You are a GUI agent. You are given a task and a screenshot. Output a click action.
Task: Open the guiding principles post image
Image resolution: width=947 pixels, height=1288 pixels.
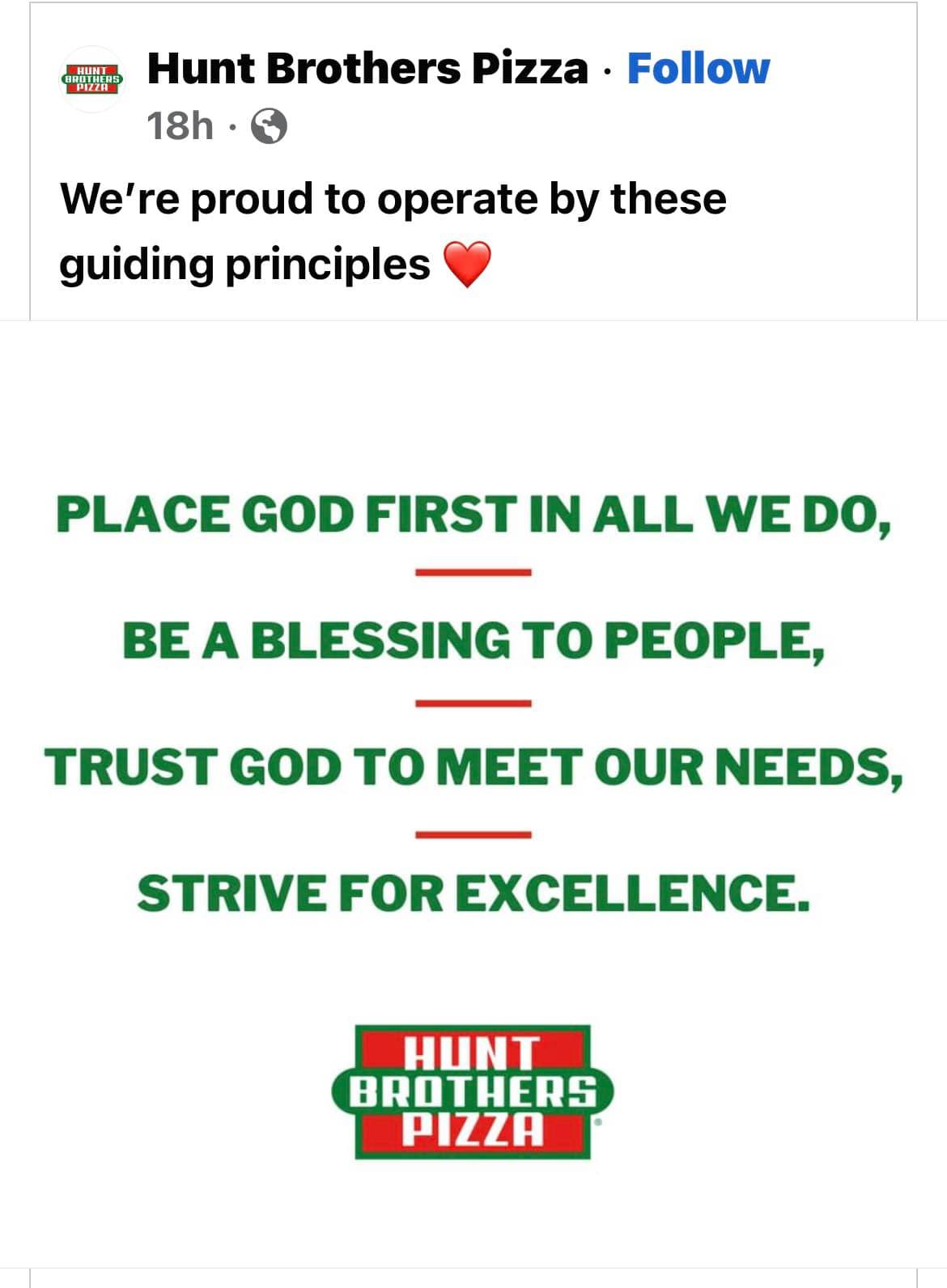click(x=473, y=793)
